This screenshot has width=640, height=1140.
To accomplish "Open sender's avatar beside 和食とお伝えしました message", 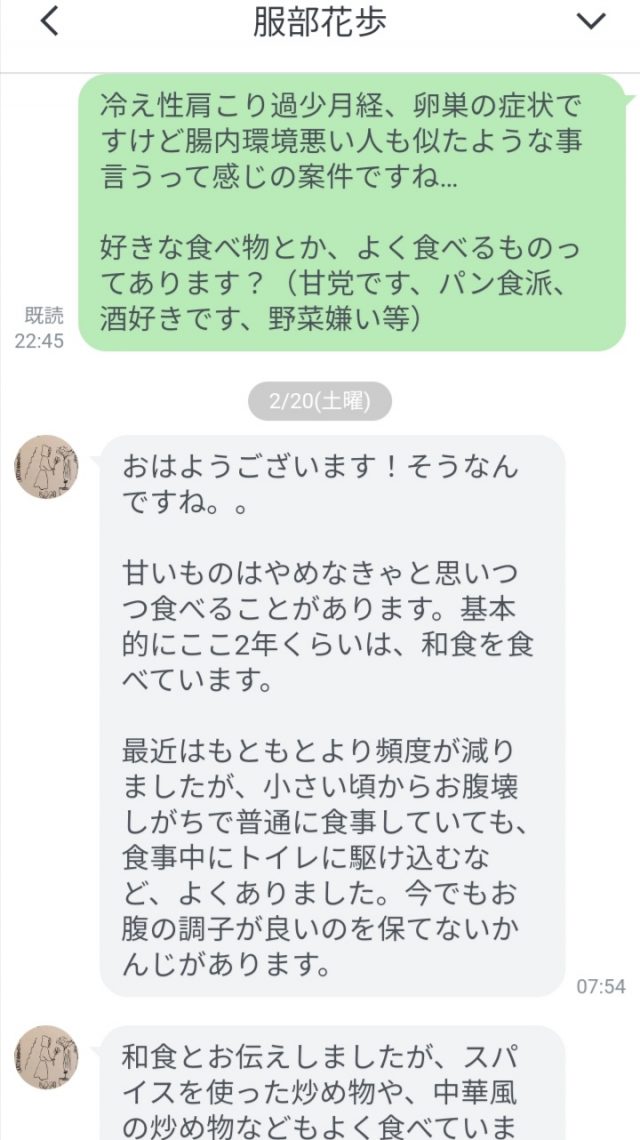I will (x=46, y=1057).
